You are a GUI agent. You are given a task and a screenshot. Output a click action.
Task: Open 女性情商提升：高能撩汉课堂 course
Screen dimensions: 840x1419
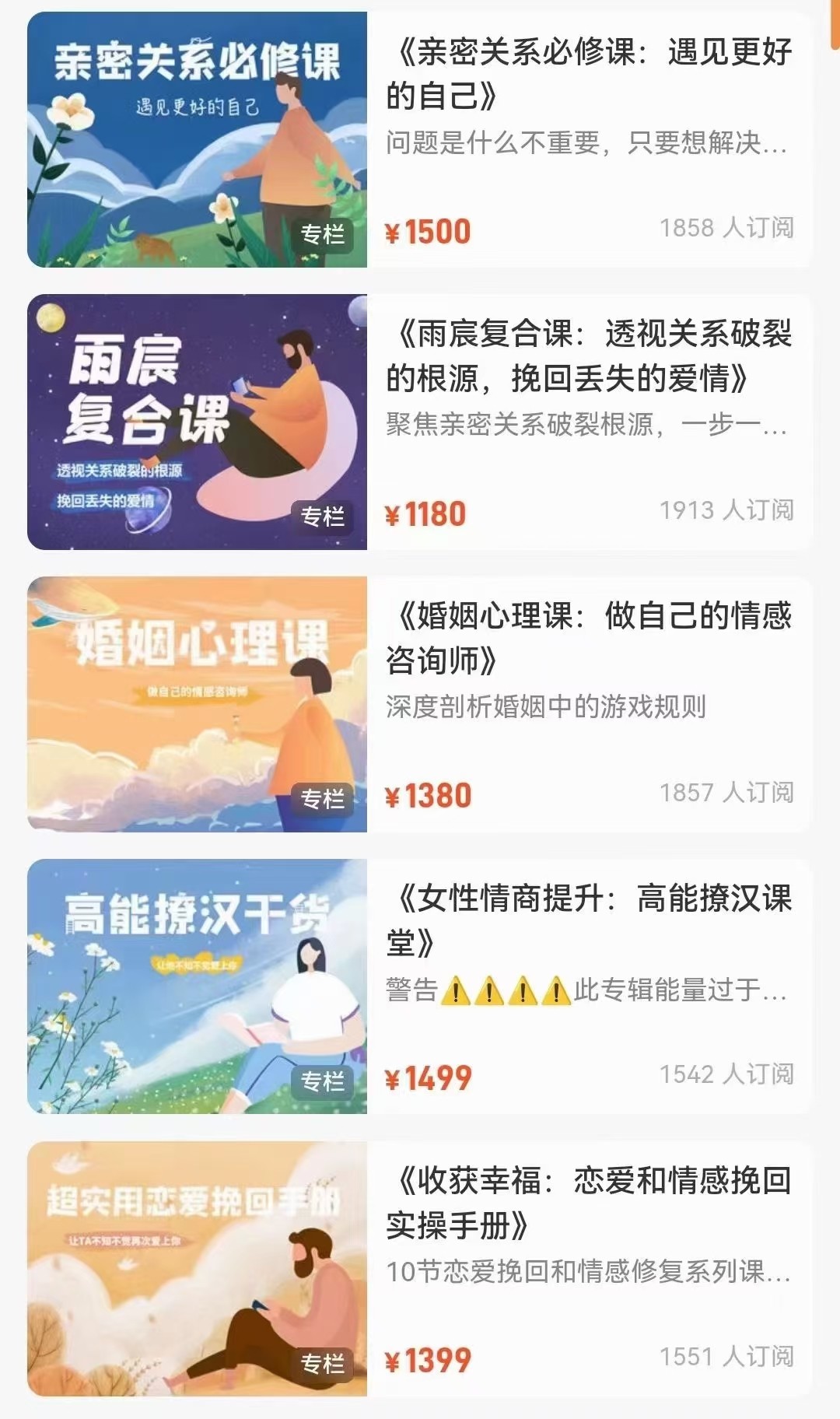(588, 920)
